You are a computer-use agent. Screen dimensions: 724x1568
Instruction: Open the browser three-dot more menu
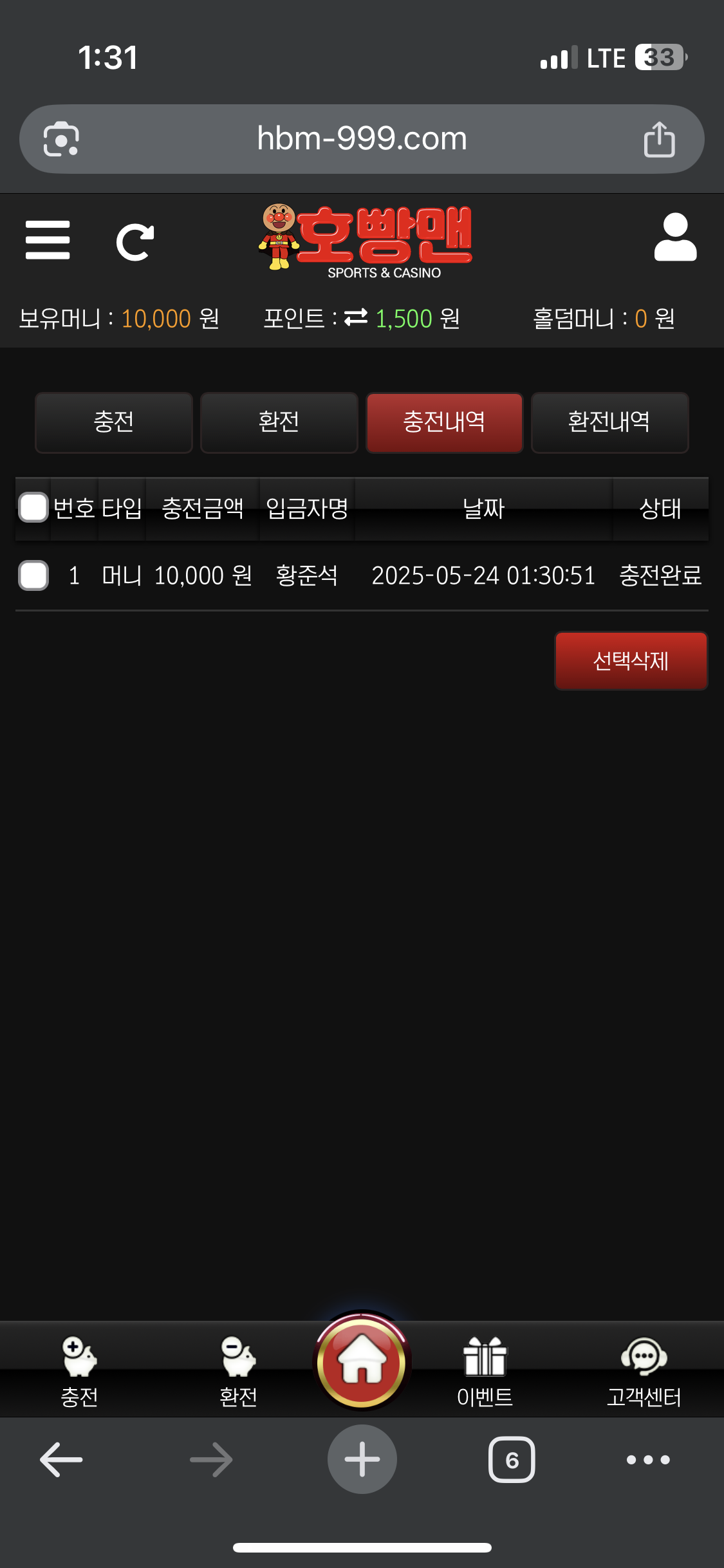click(648, 1459)
